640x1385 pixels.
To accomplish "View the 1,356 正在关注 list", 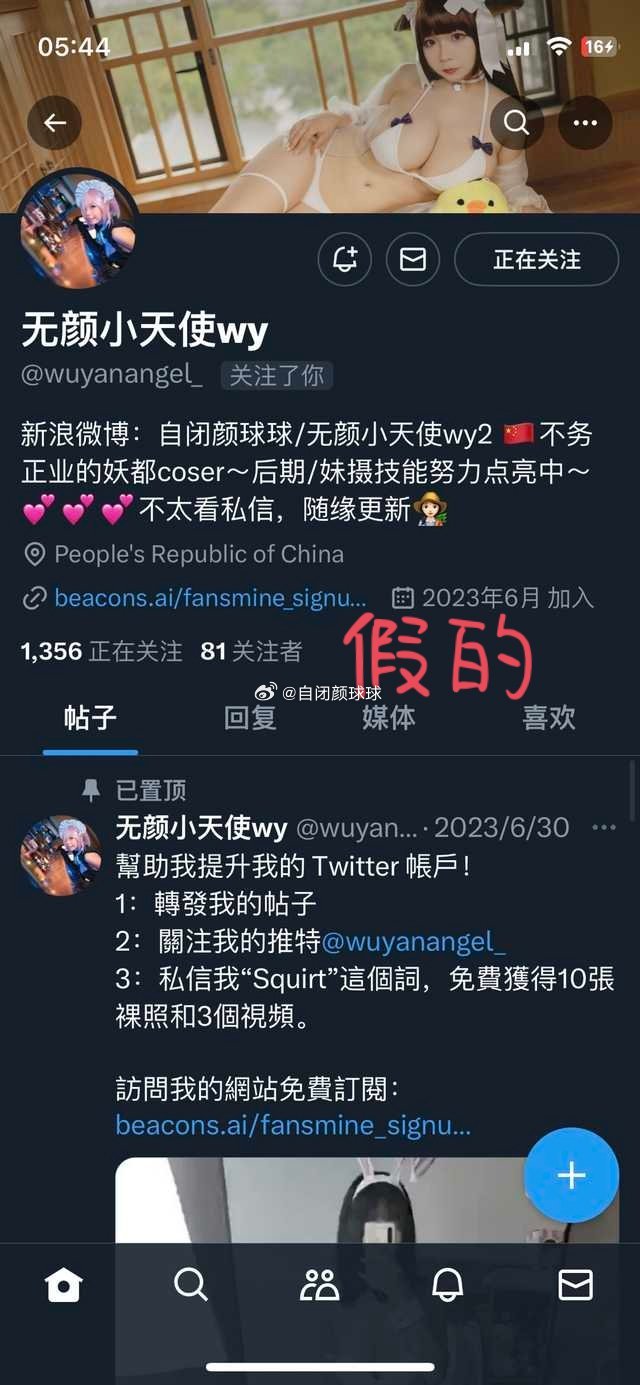I will [101, 652].
